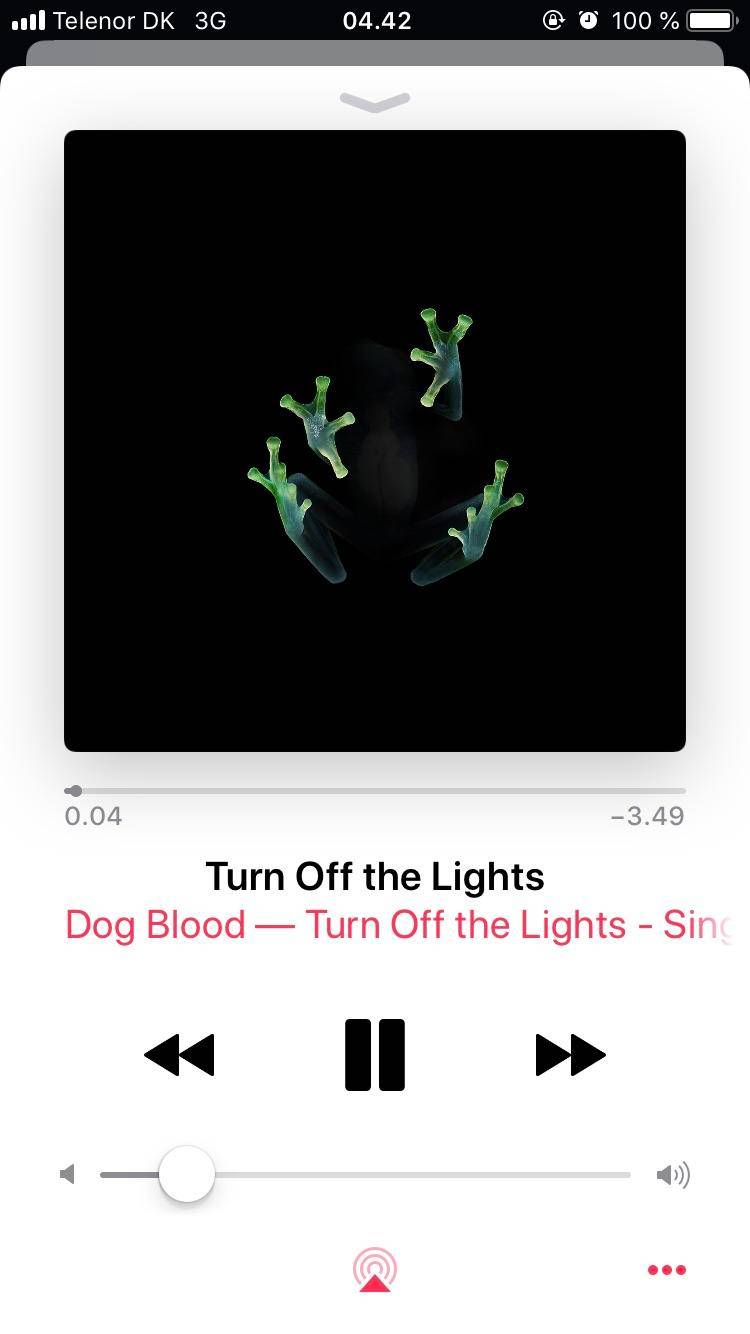750x1334 pixels.
Task: Open Dog Blood artist and album link
Action: pyautogui.click(x=398, y=925)
